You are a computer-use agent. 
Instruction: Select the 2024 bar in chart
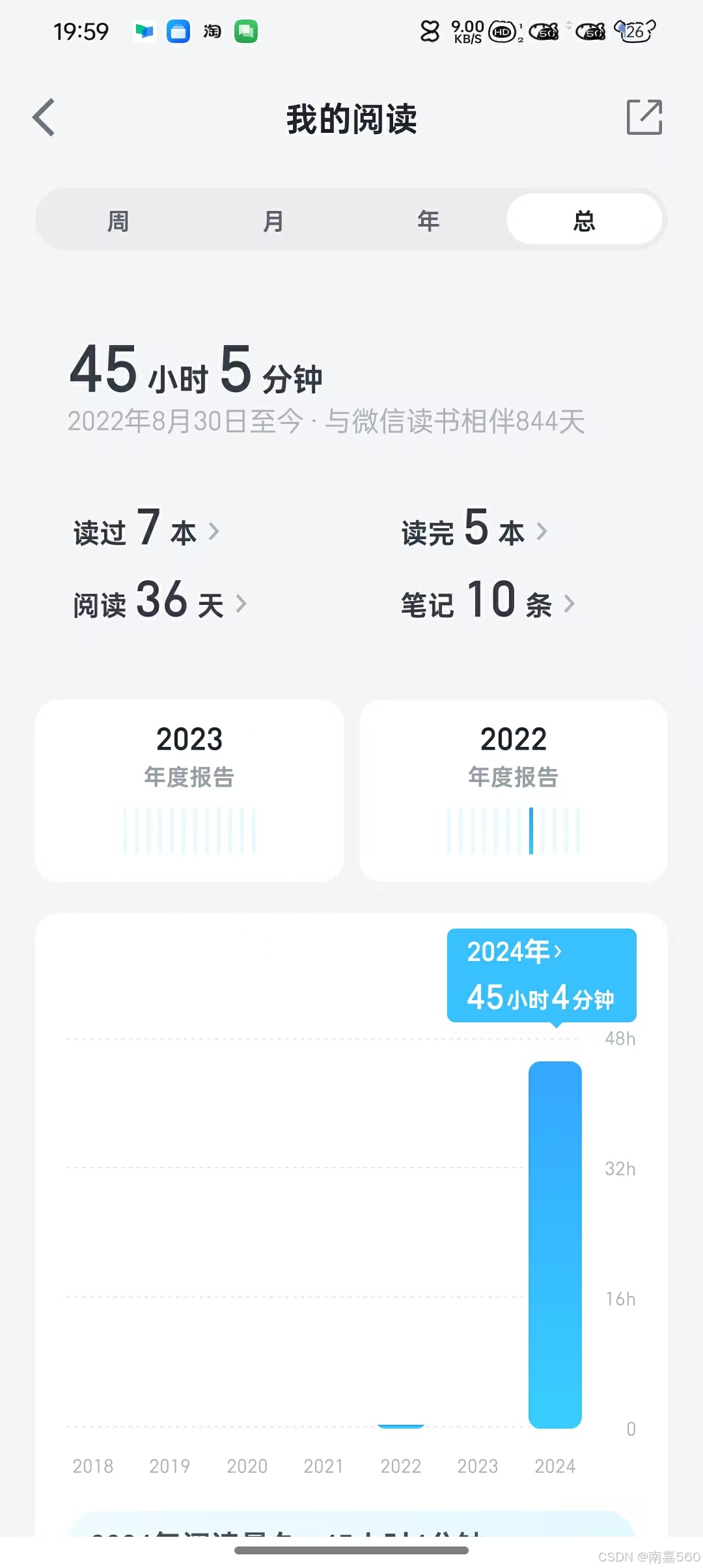555,1244
